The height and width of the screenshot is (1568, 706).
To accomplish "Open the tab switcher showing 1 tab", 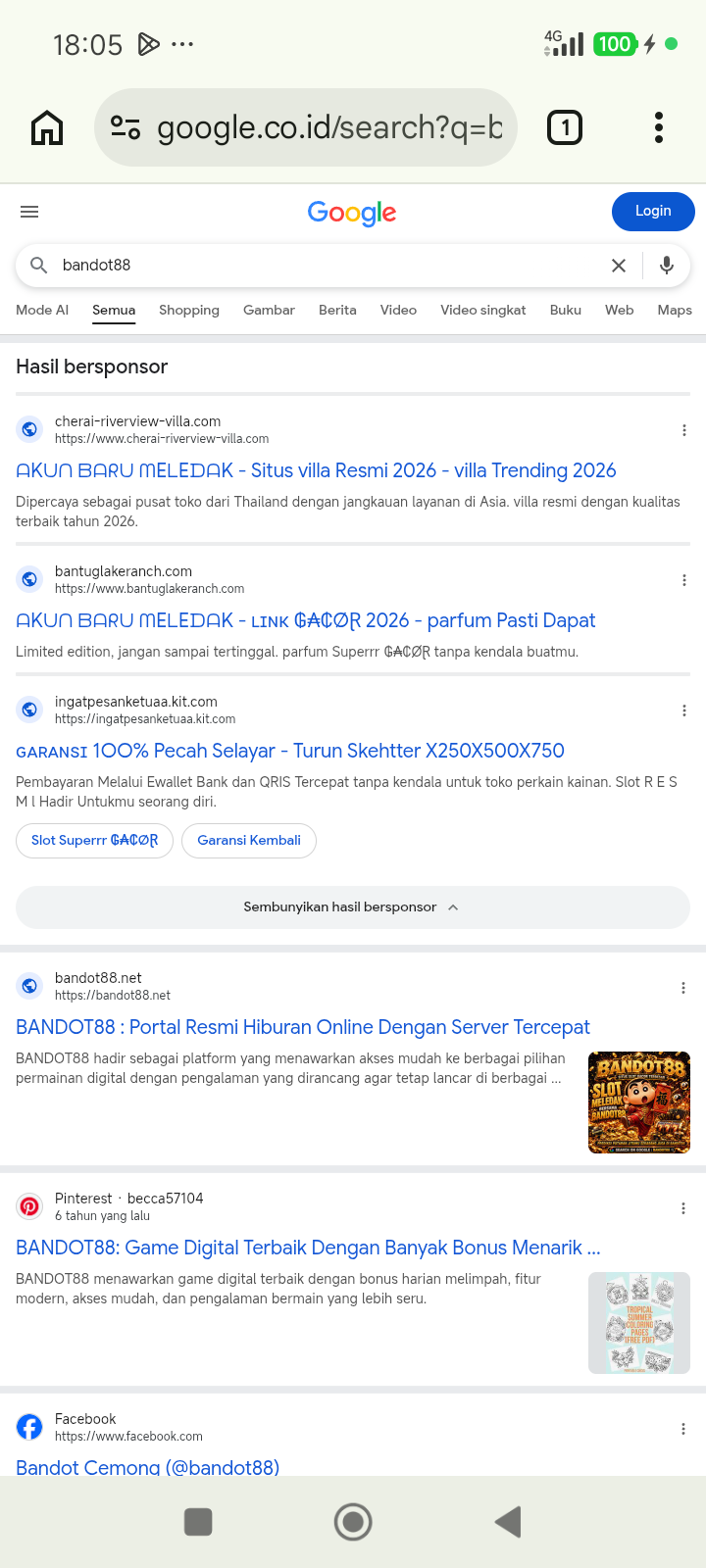I will [x=565, y=127].
